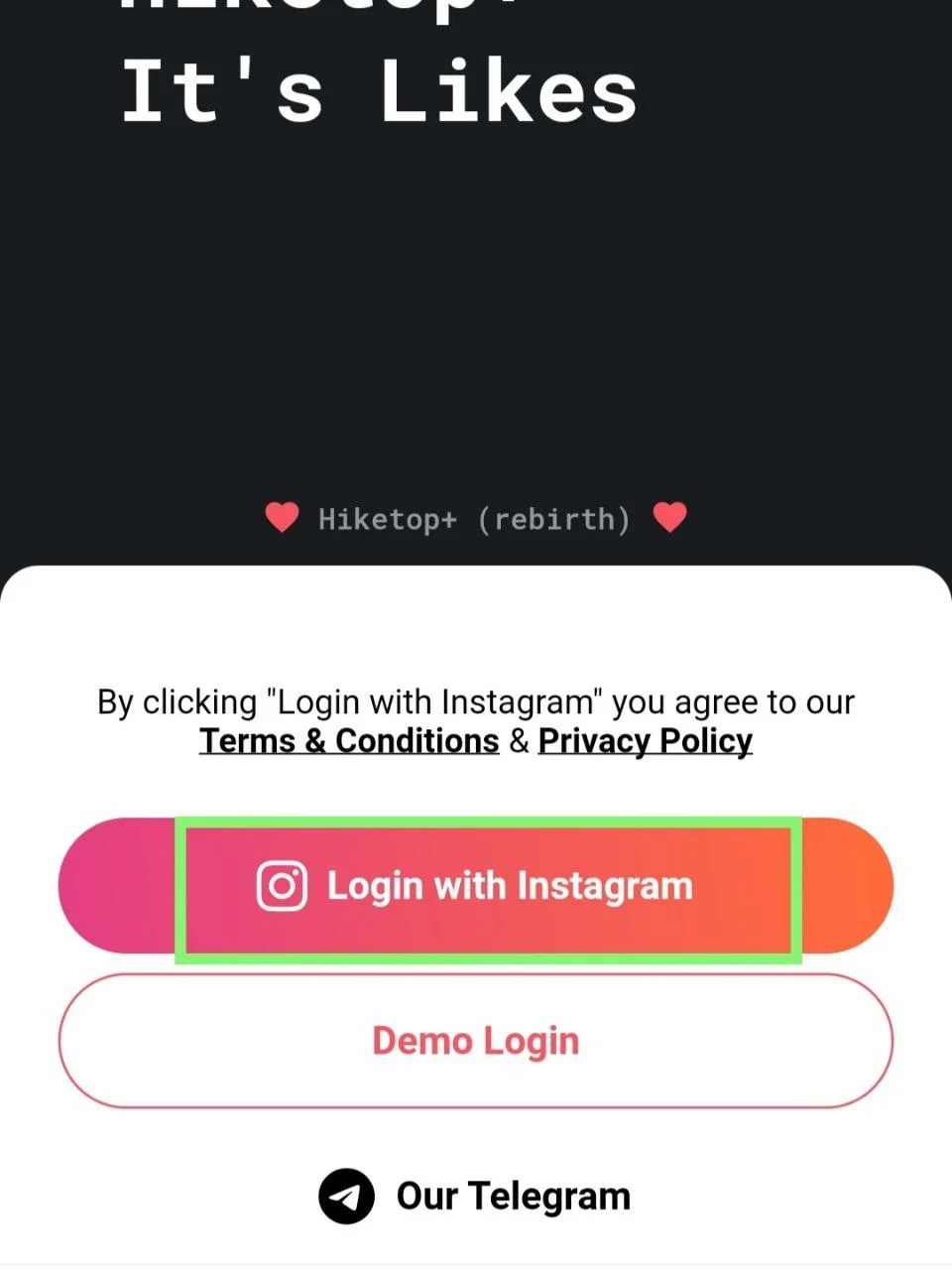Image resolution: width=952 pixels, height=1270 pixels.
Task: Select the Instagram logo inside the login button
Action: (283, 885)
